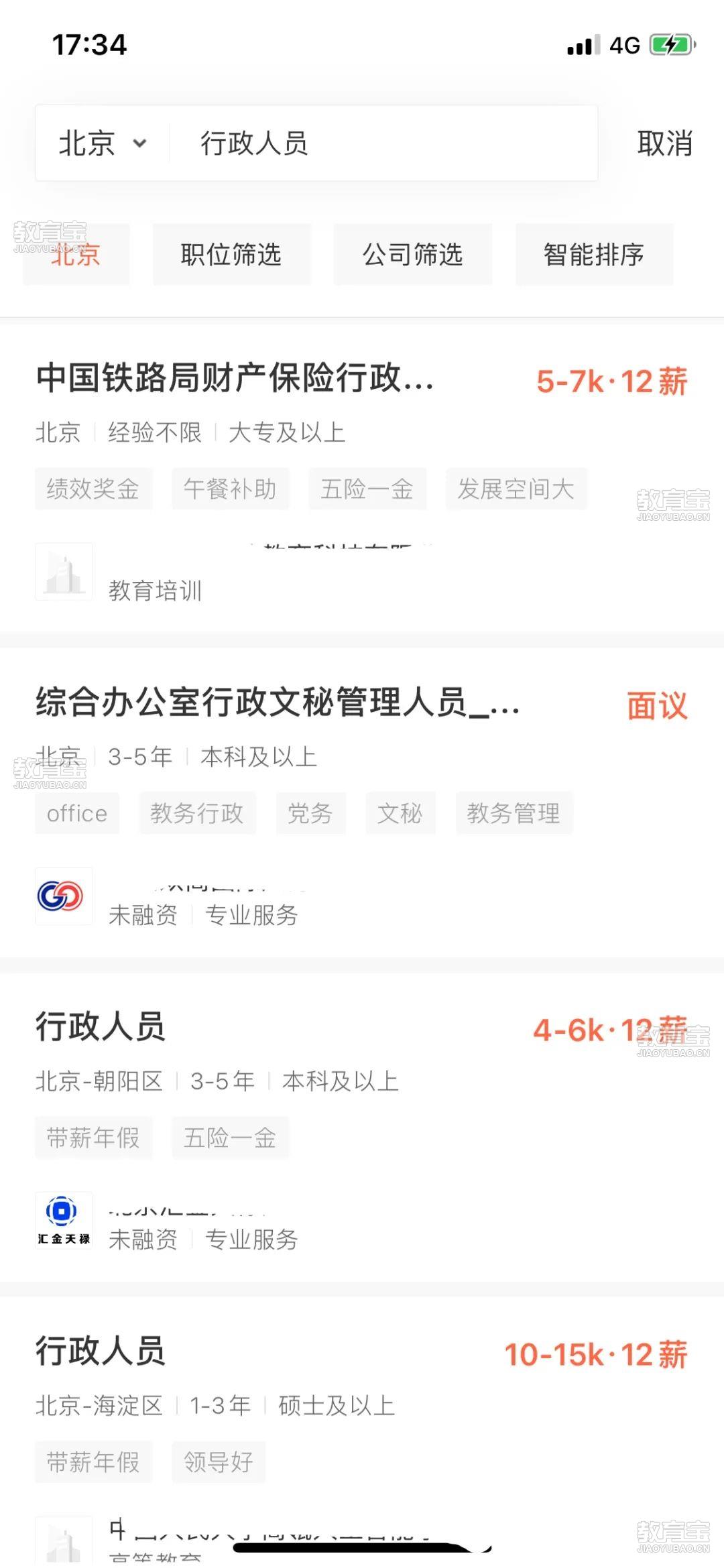The image size is (724, 1568).
Task: Open the 北京 city dropdown in search bar
Action: 103,143
